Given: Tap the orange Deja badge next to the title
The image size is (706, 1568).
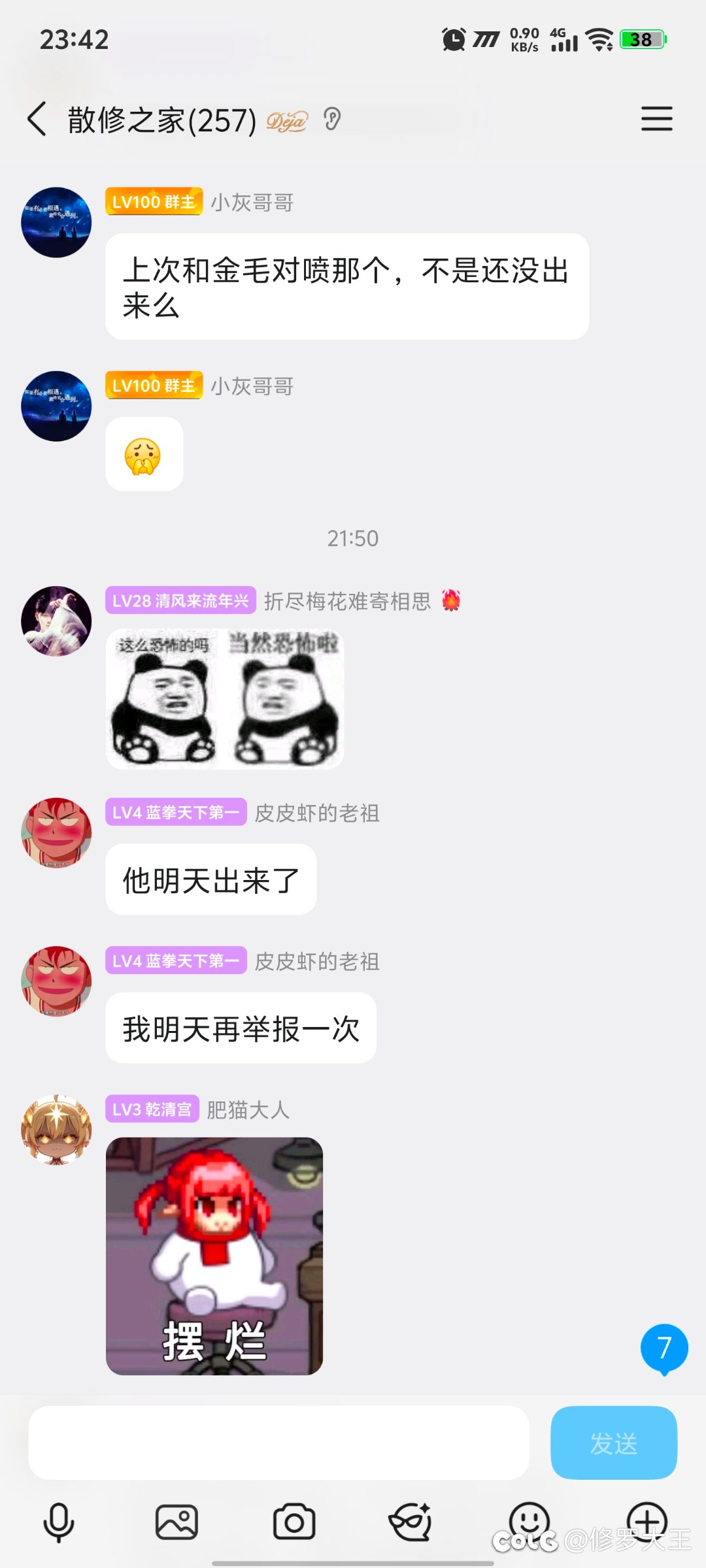Looking at the screenshot, I should tap(288, 120).
